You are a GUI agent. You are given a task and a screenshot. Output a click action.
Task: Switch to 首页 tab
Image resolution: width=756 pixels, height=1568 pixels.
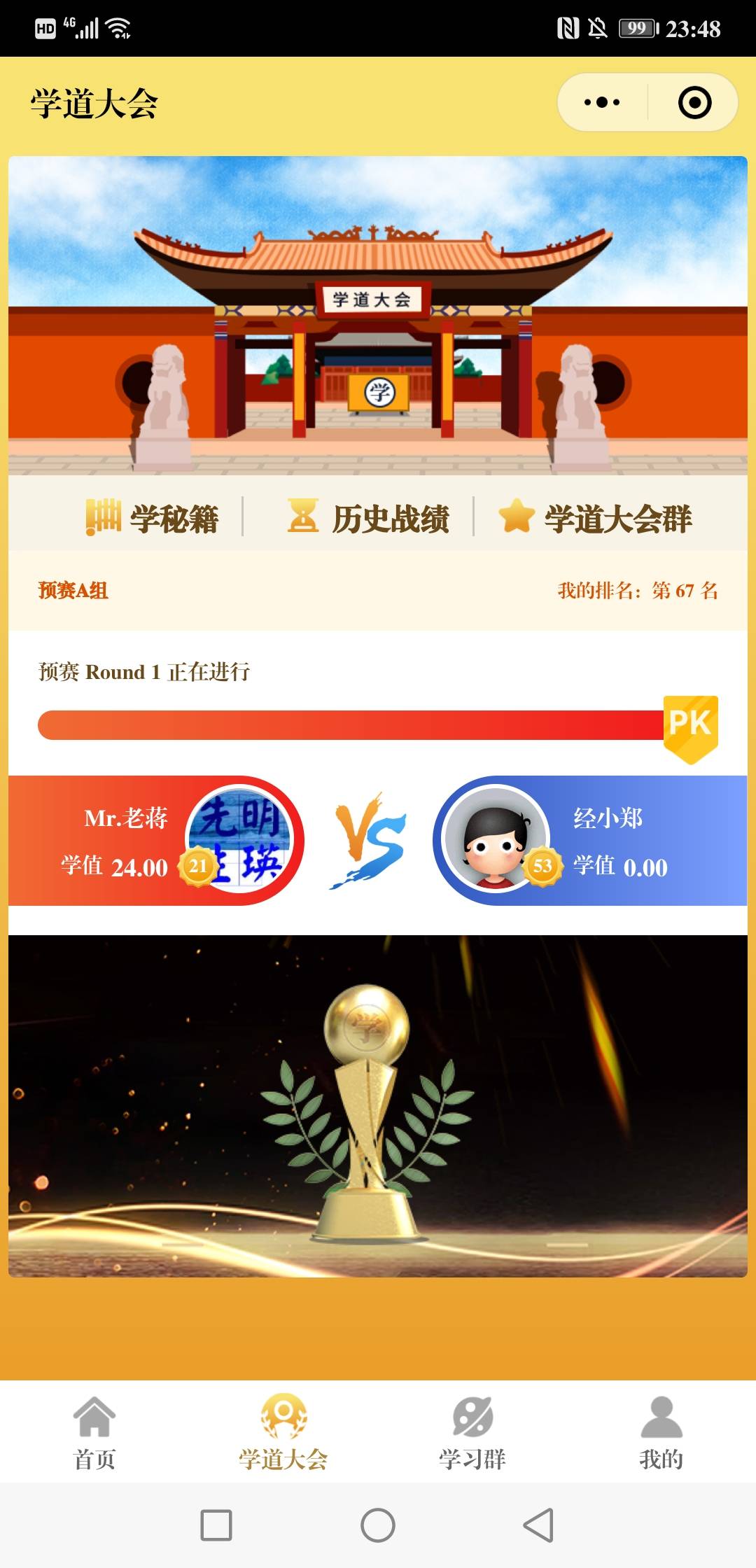tap(94, 1432)
